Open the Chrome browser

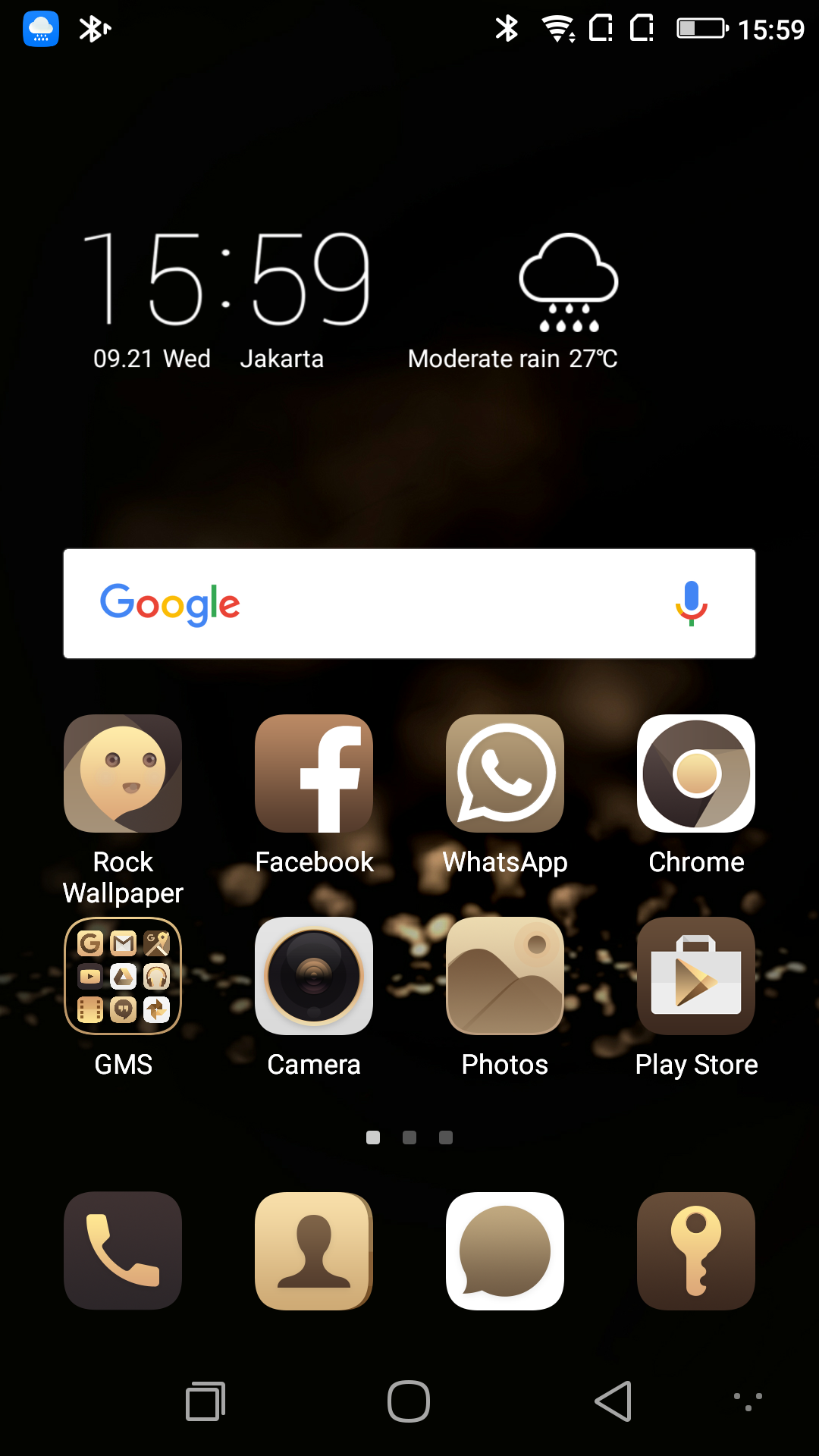(696, 773)
